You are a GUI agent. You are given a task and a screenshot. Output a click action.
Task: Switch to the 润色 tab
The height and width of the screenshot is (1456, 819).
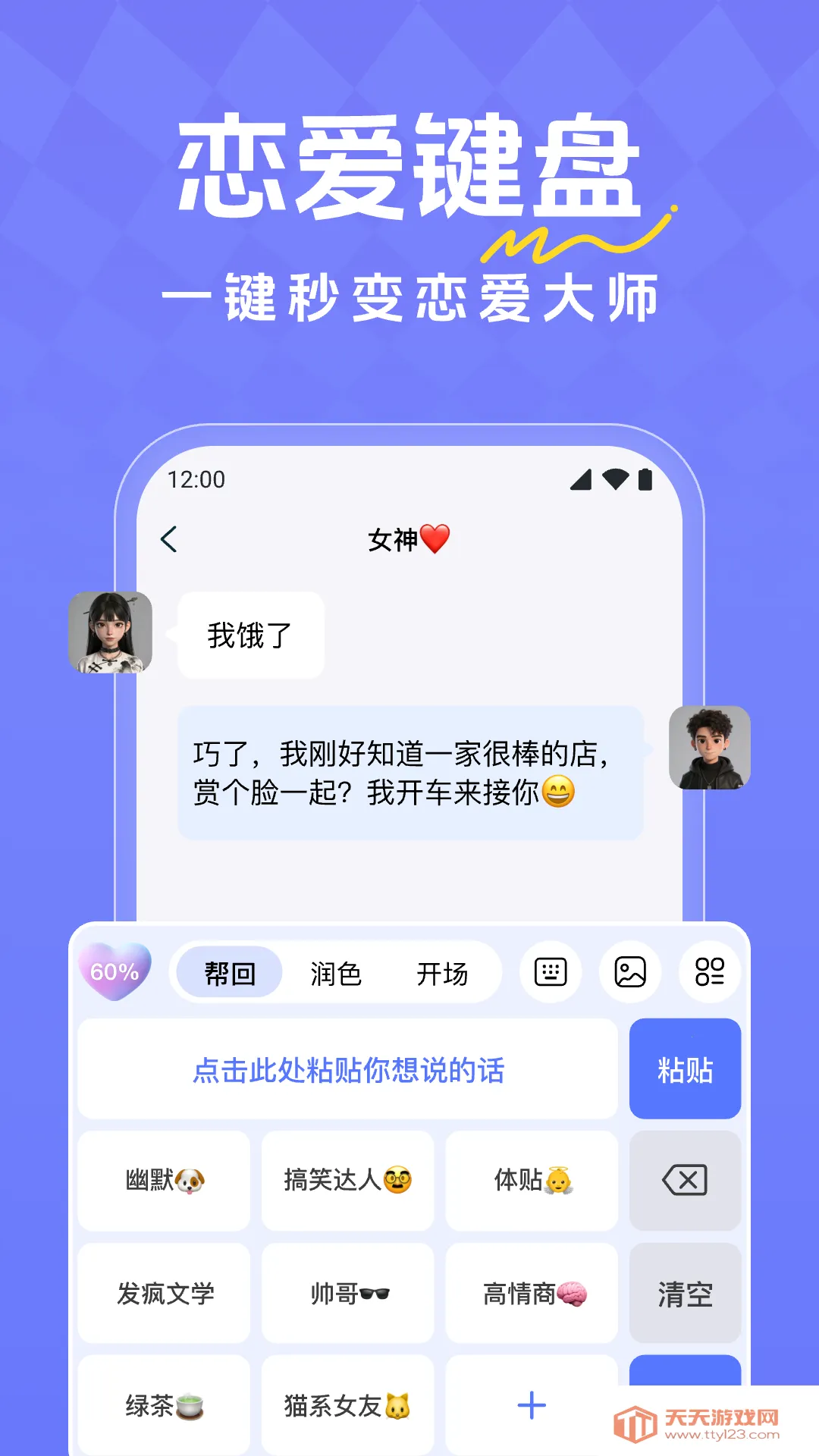click(x=337, y=971)
